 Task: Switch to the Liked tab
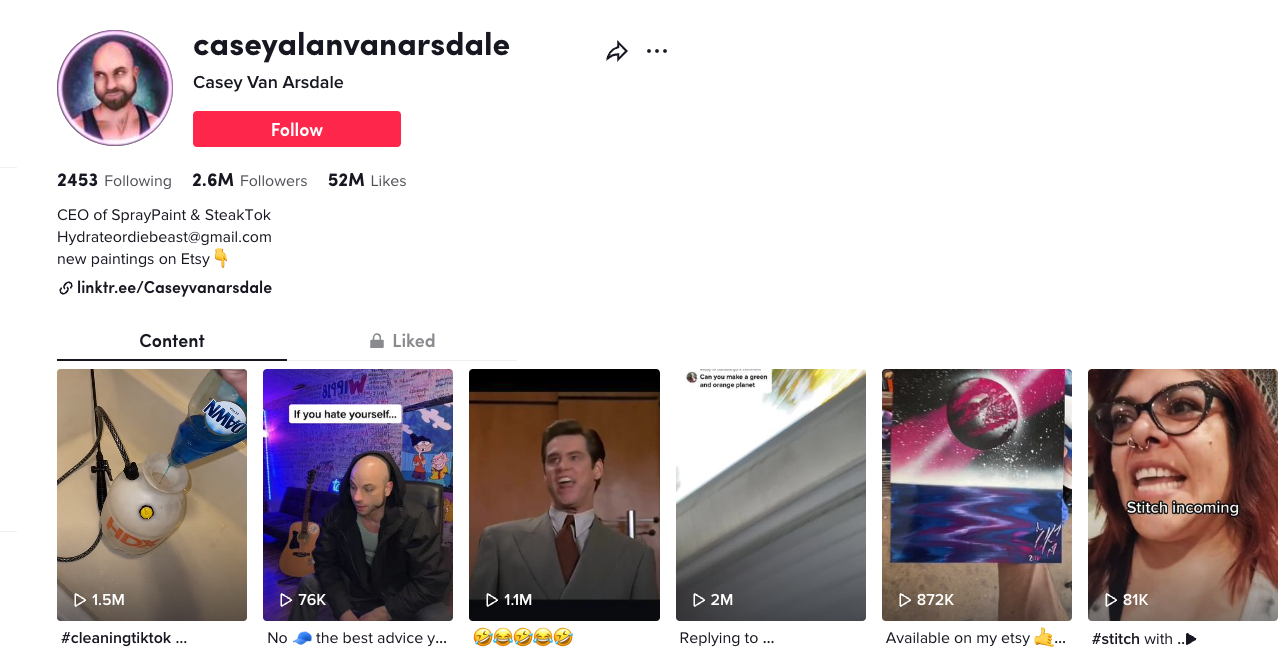[402, 341]
